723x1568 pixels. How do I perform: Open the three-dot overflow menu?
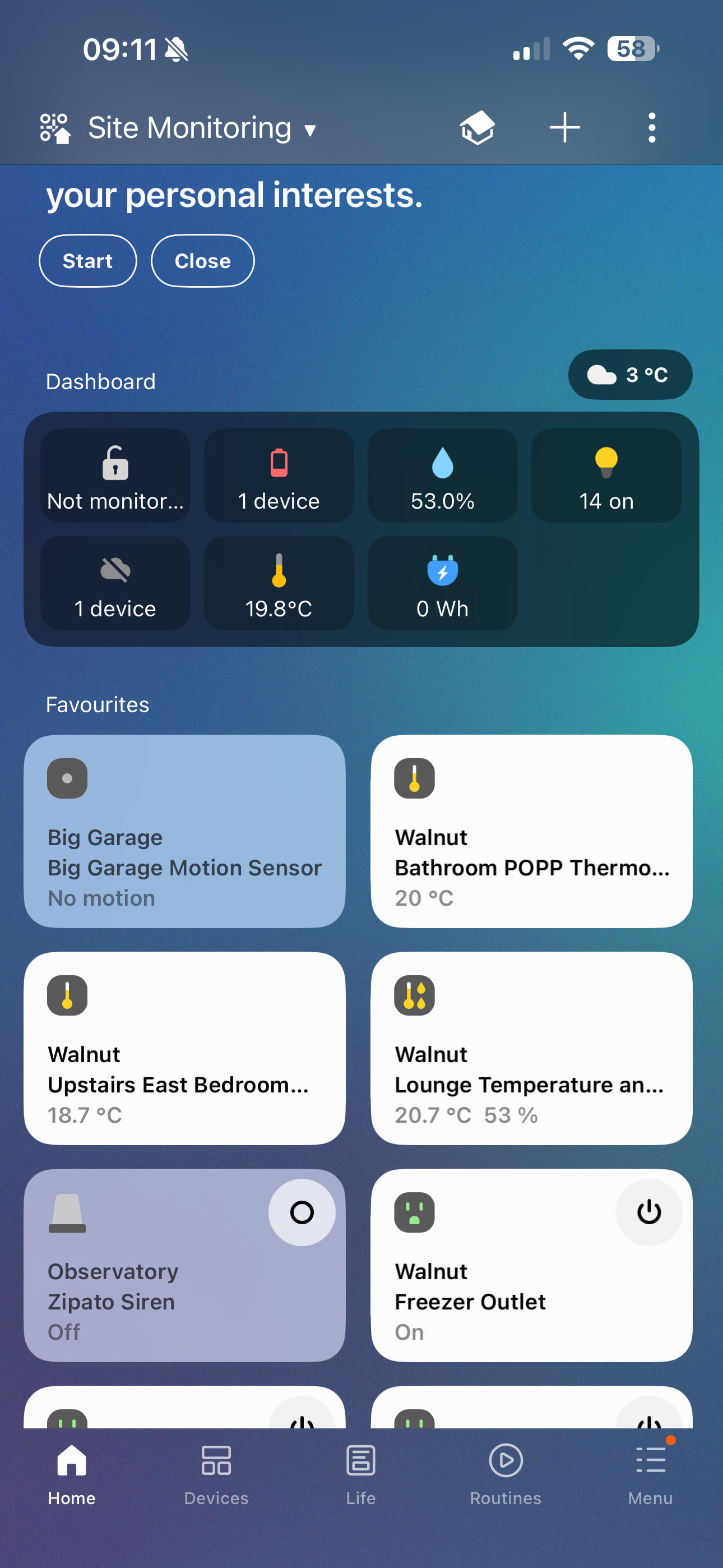click(x=651, y=128)
